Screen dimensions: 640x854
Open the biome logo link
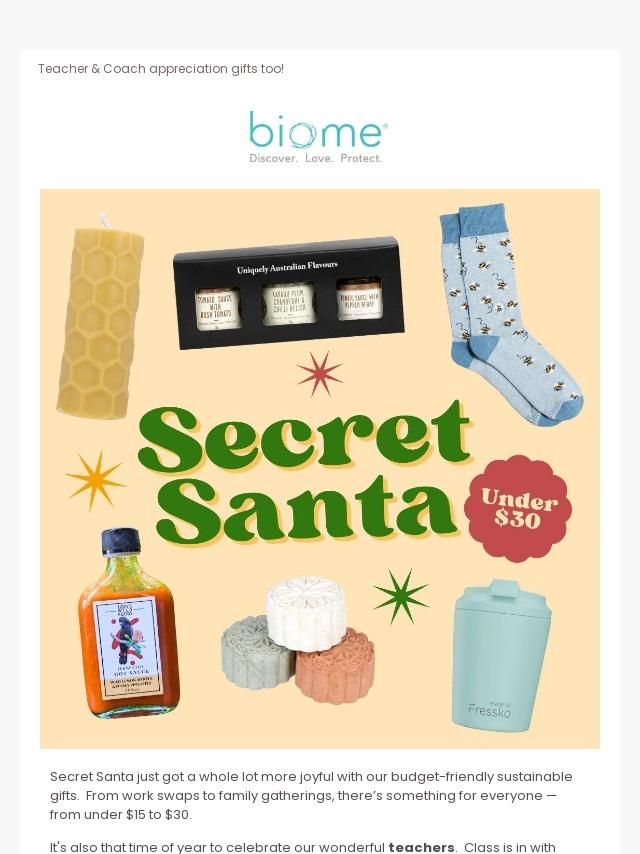coord(318,136)
